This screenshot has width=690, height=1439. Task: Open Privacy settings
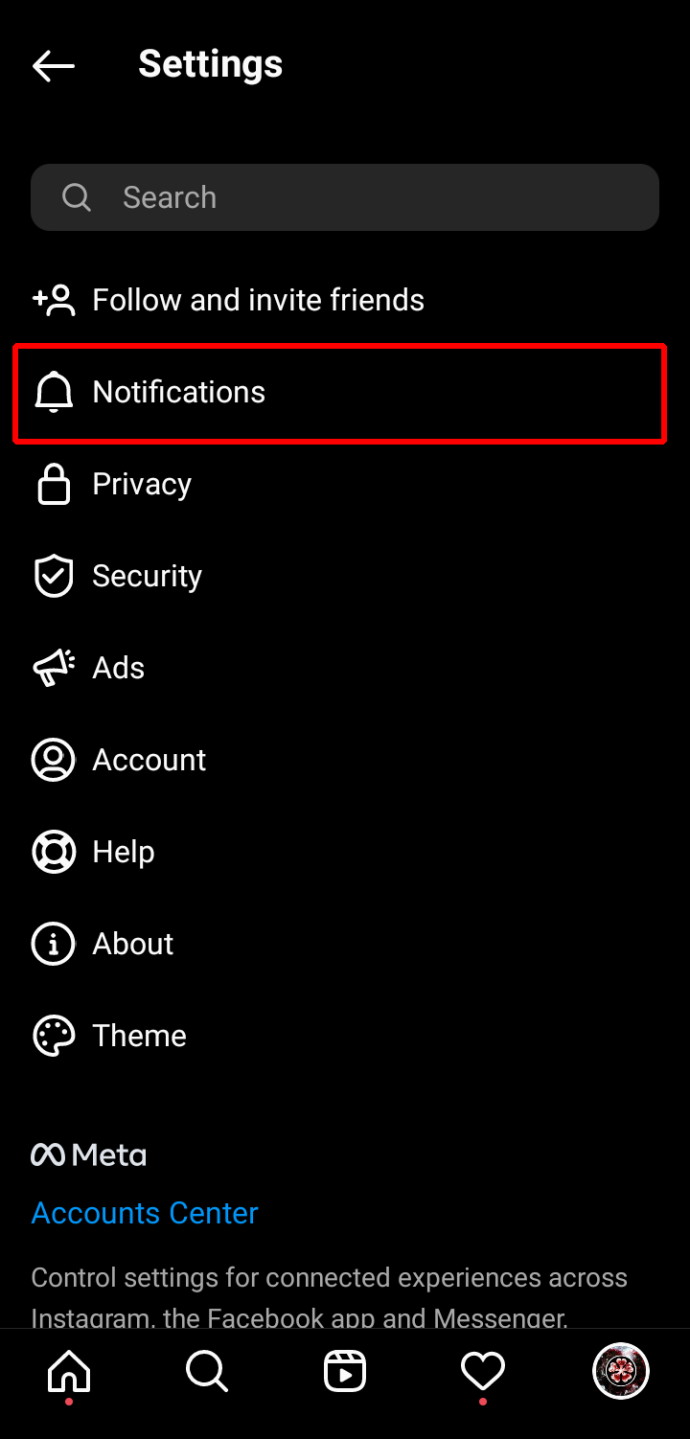coord(345,484)
